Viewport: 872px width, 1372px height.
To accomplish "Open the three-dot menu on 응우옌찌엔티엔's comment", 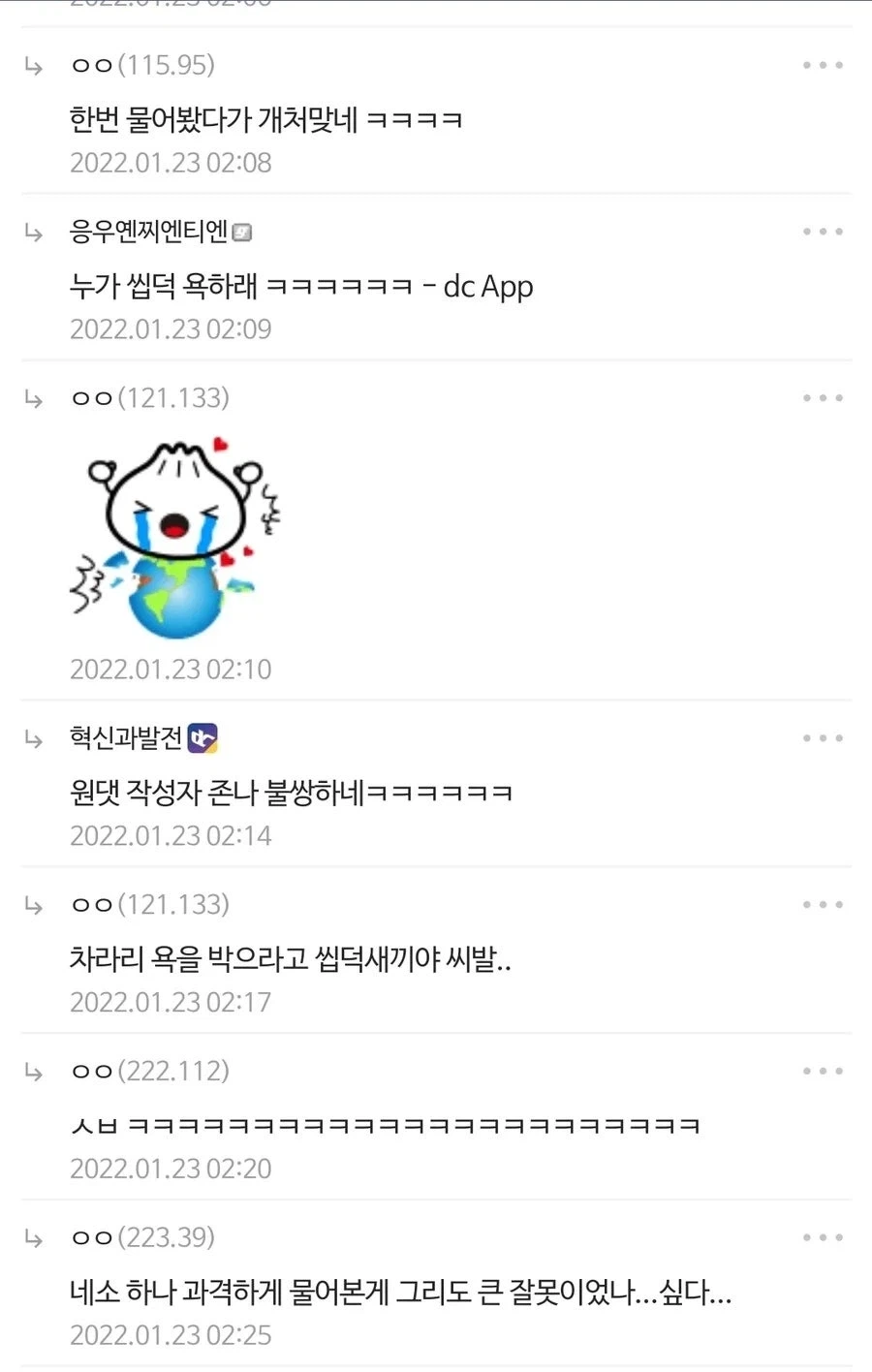I will 822,231.
